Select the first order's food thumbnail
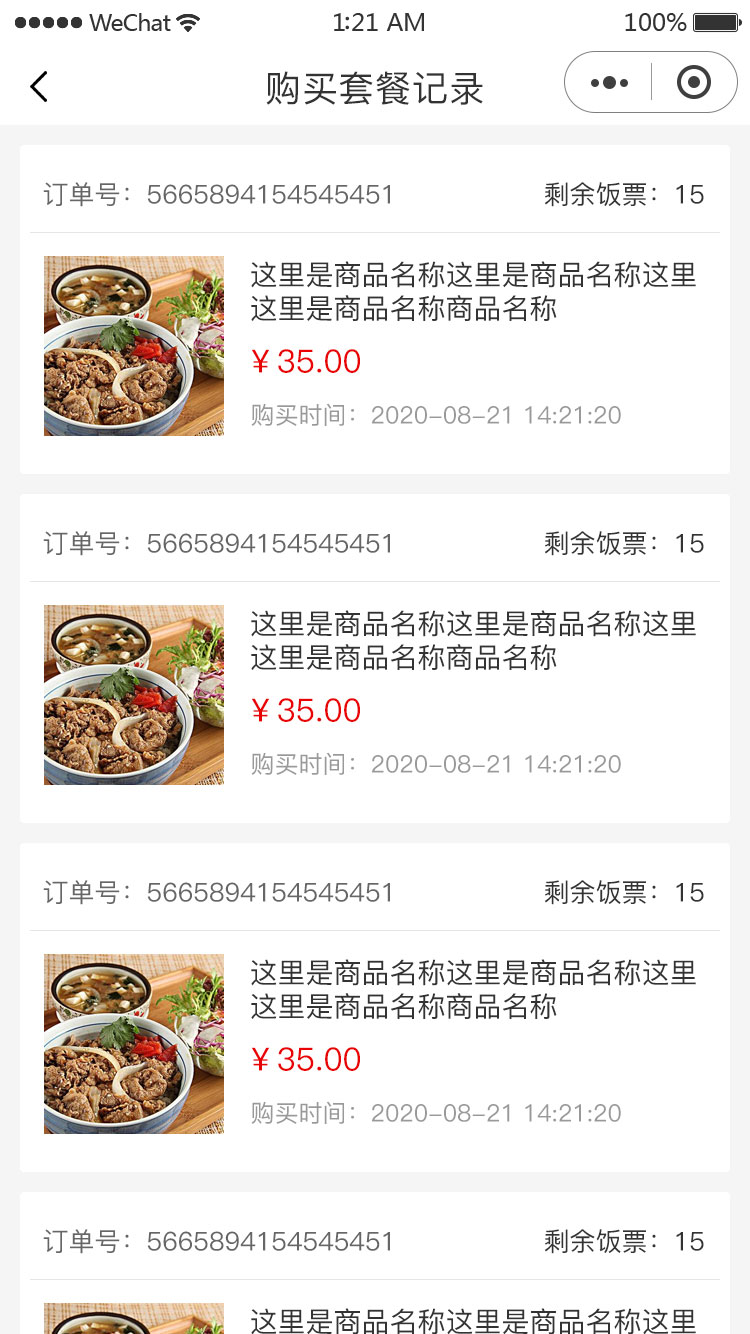The image size is (750, 1334). coord(133,345)
